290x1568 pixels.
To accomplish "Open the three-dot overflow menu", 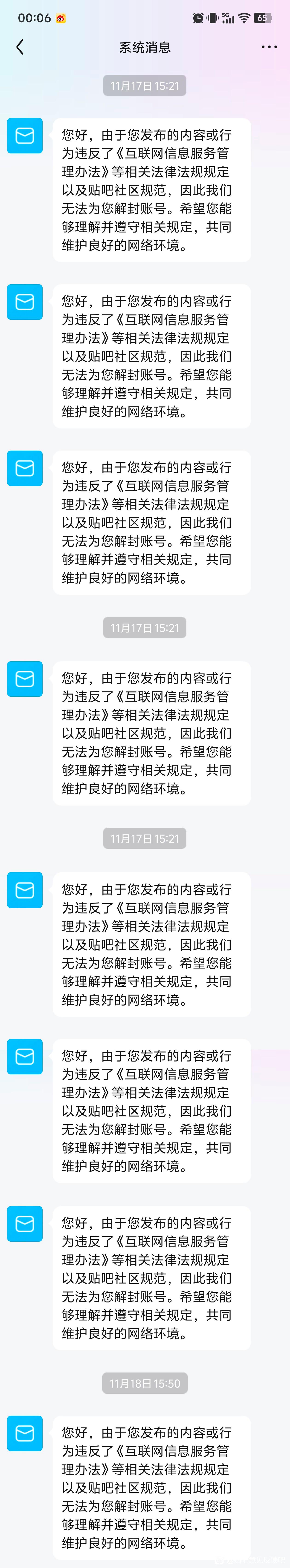I will pos(269,47).
